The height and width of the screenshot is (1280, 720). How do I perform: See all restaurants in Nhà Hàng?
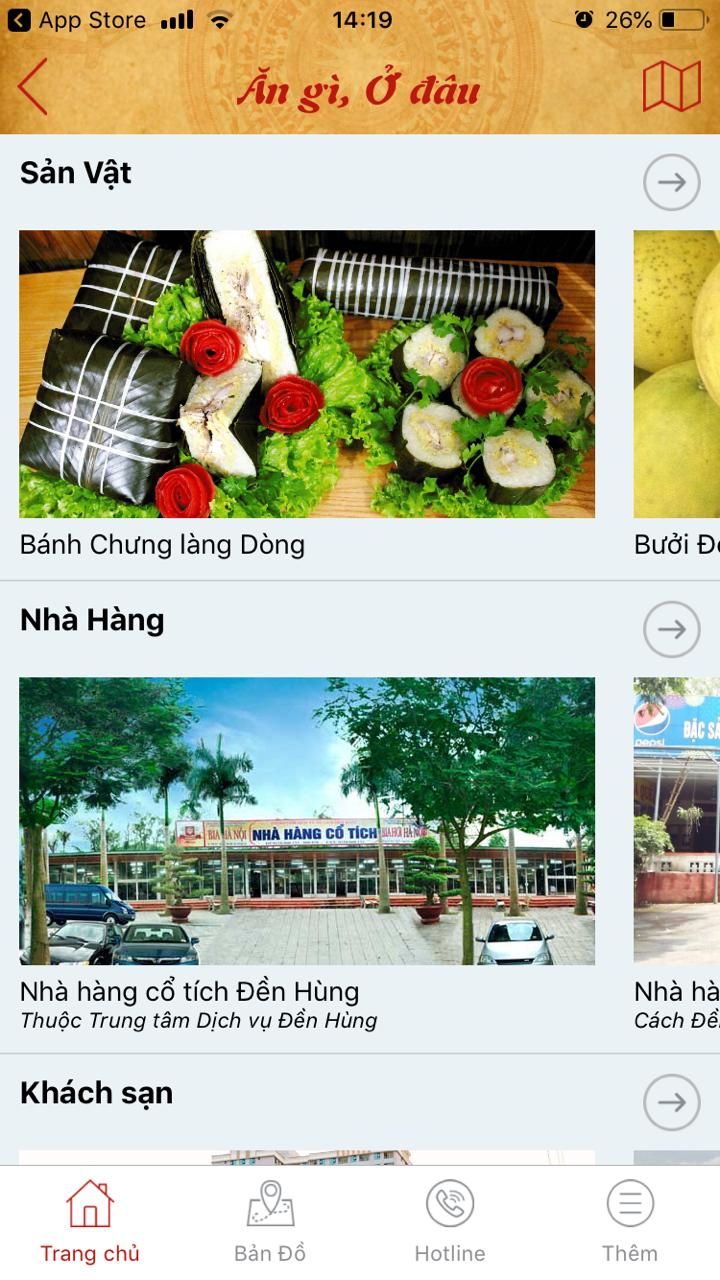671,629
